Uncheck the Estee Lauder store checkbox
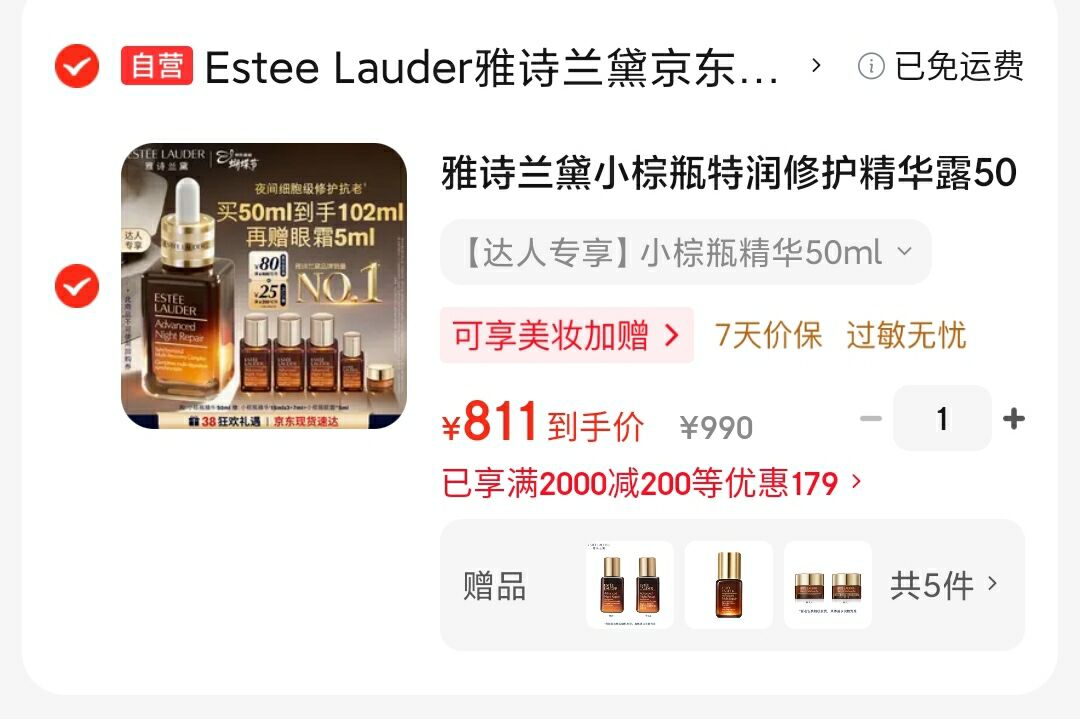Screen dimensions: 1080x719 point(77,67)
